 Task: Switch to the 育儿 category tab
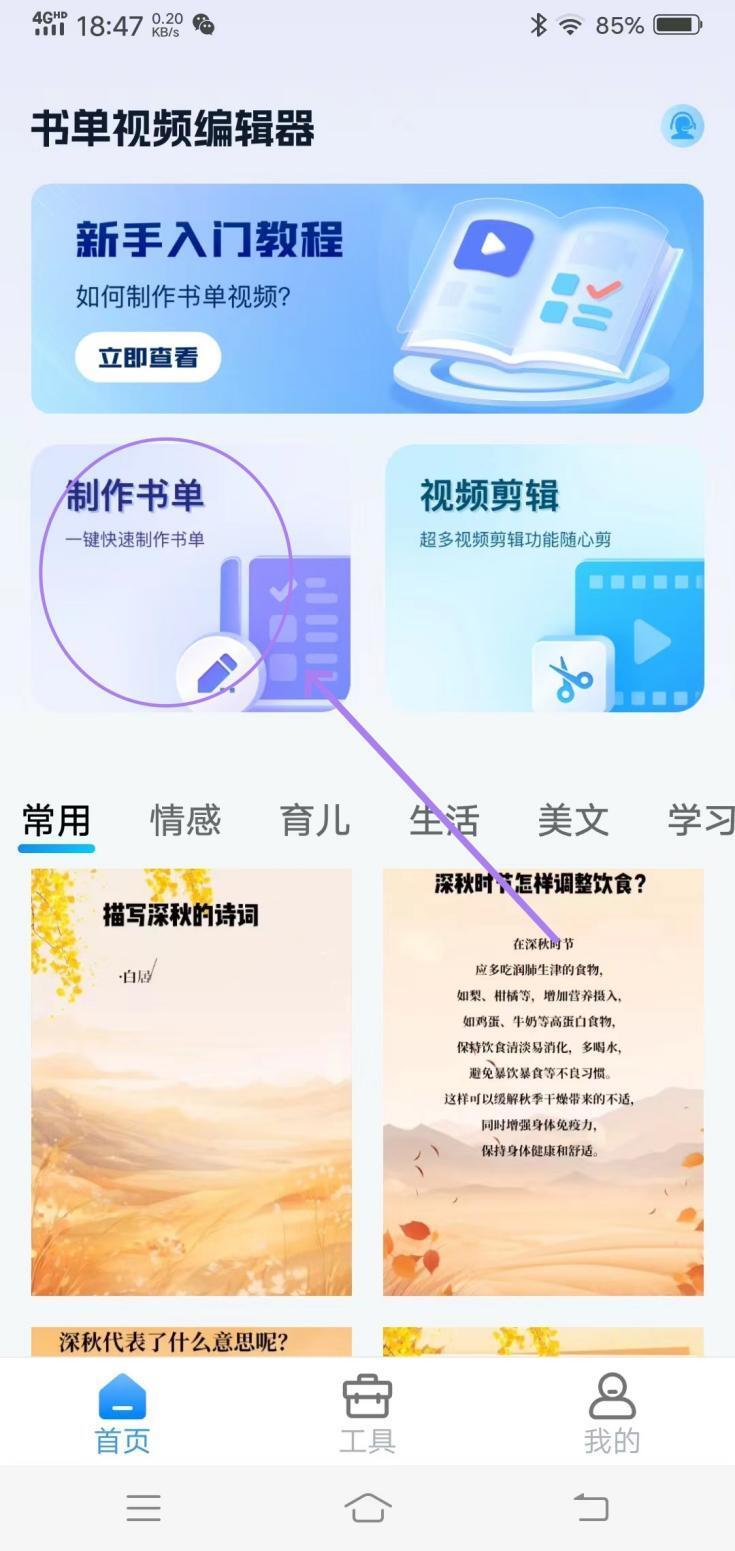point(315,821)
